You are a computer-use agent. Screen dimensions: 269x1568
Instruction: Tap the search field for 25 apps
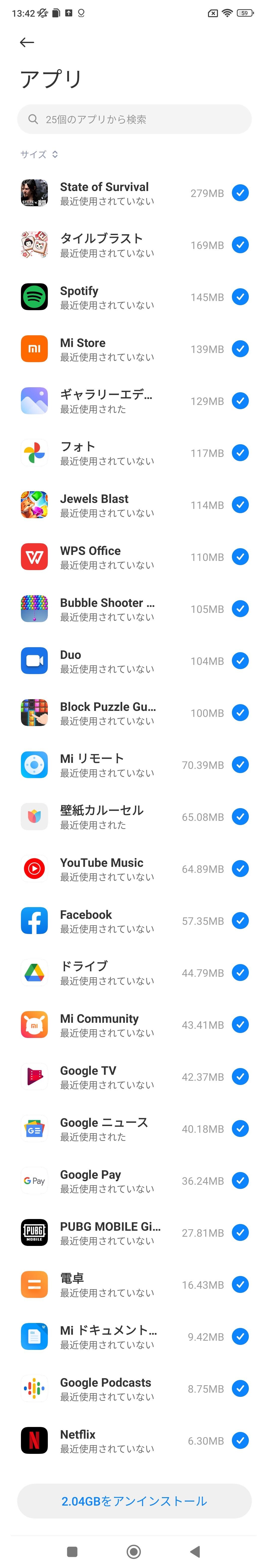click(x=134, y=119)
